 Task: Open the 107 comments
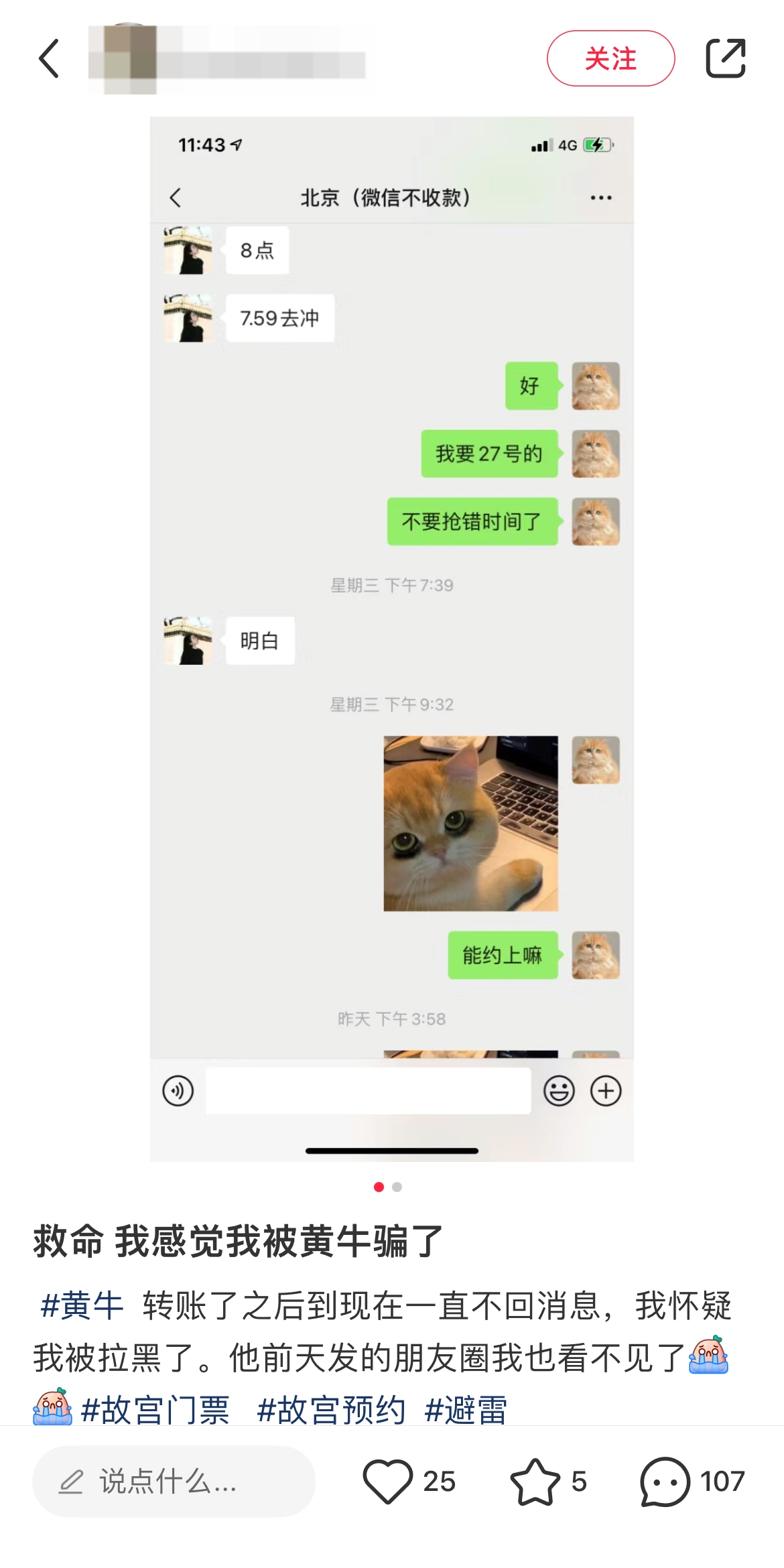(665, 1482)
